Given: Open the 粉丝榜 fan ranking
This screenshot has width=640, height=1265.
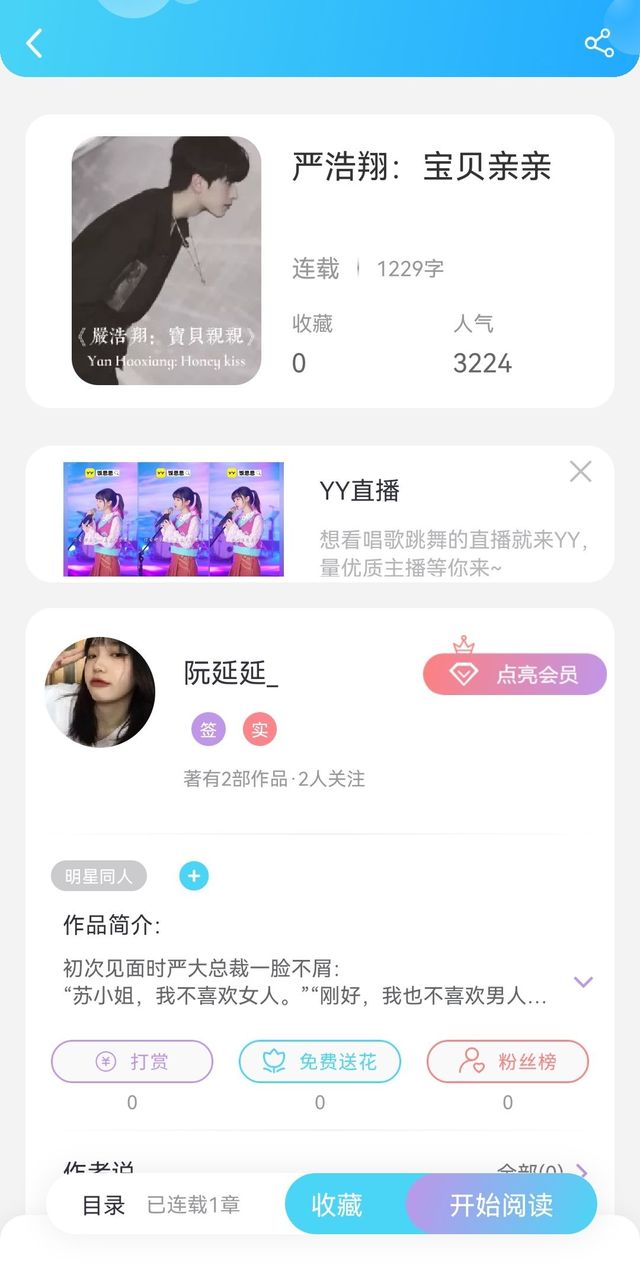Looking at the screenshot, I should tap(508, 1062).
